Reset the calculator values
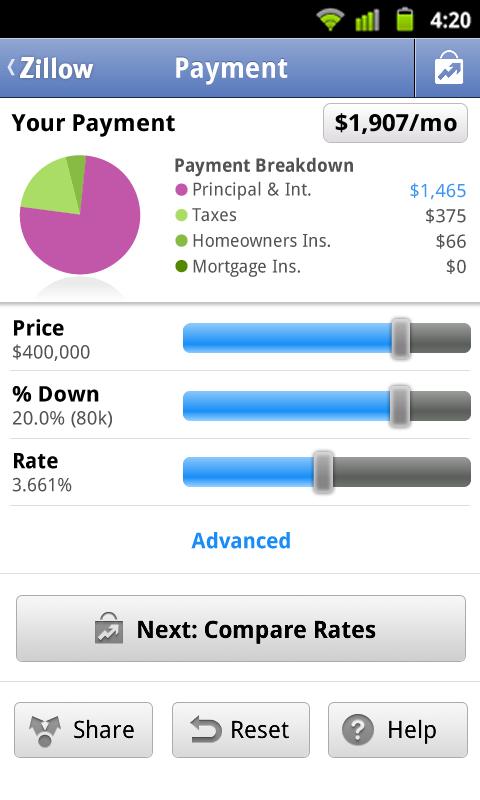 click(x=241, y=730)
